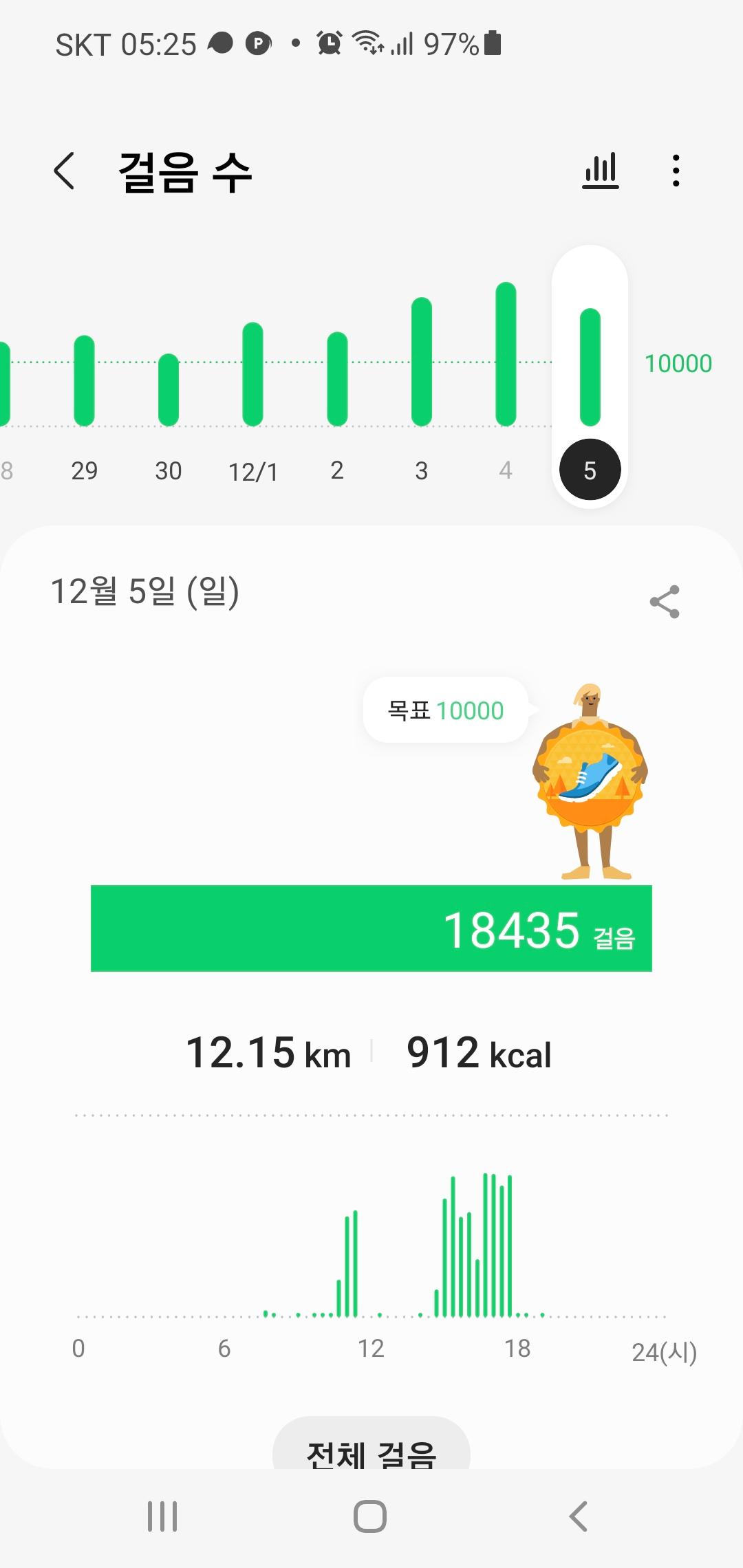Select the bar for day 3
The width and height of the screenshot is (743, 1568).
click(422, 362)
